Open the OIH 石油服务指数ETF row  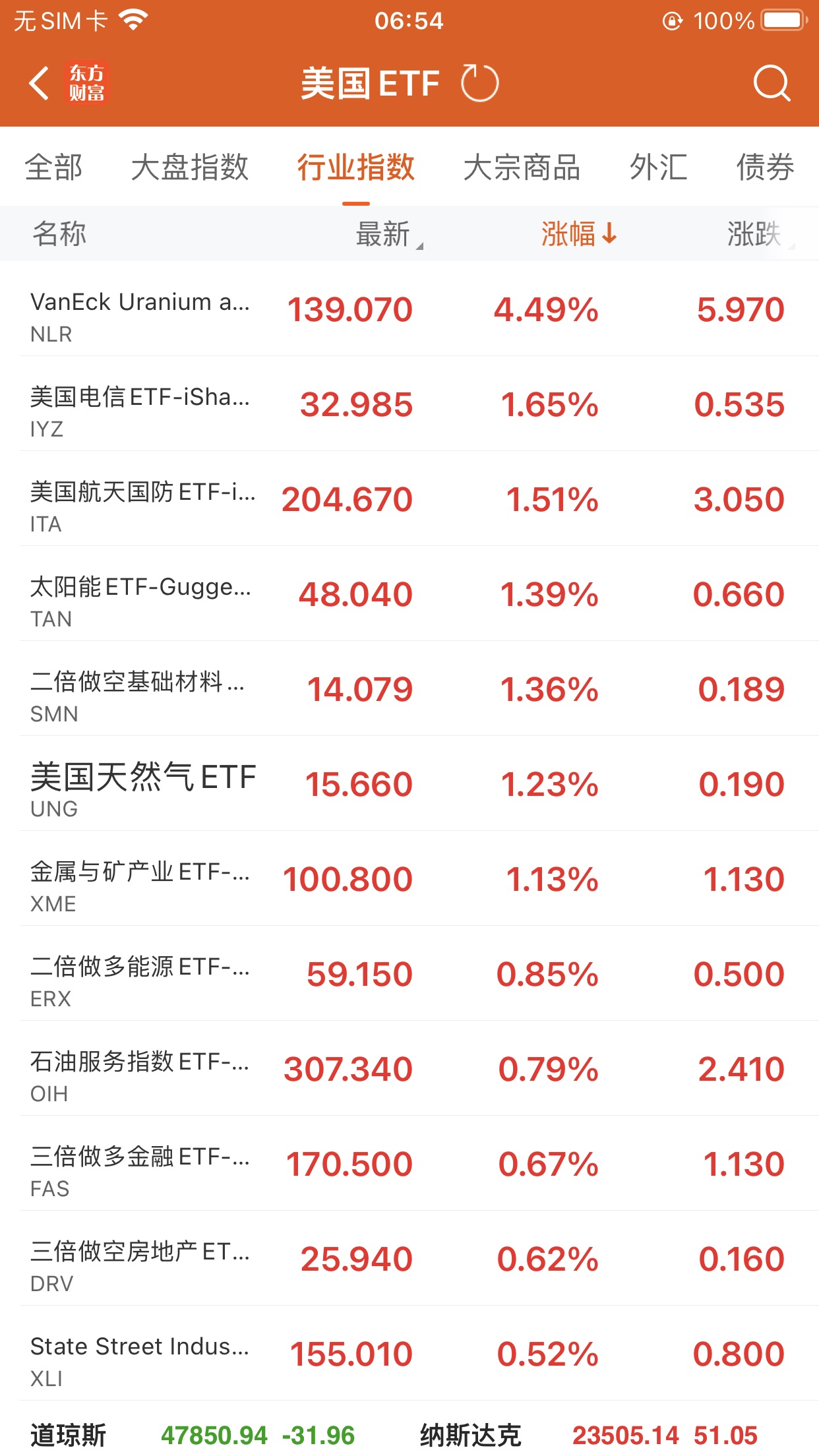[x=409, y=1069]
